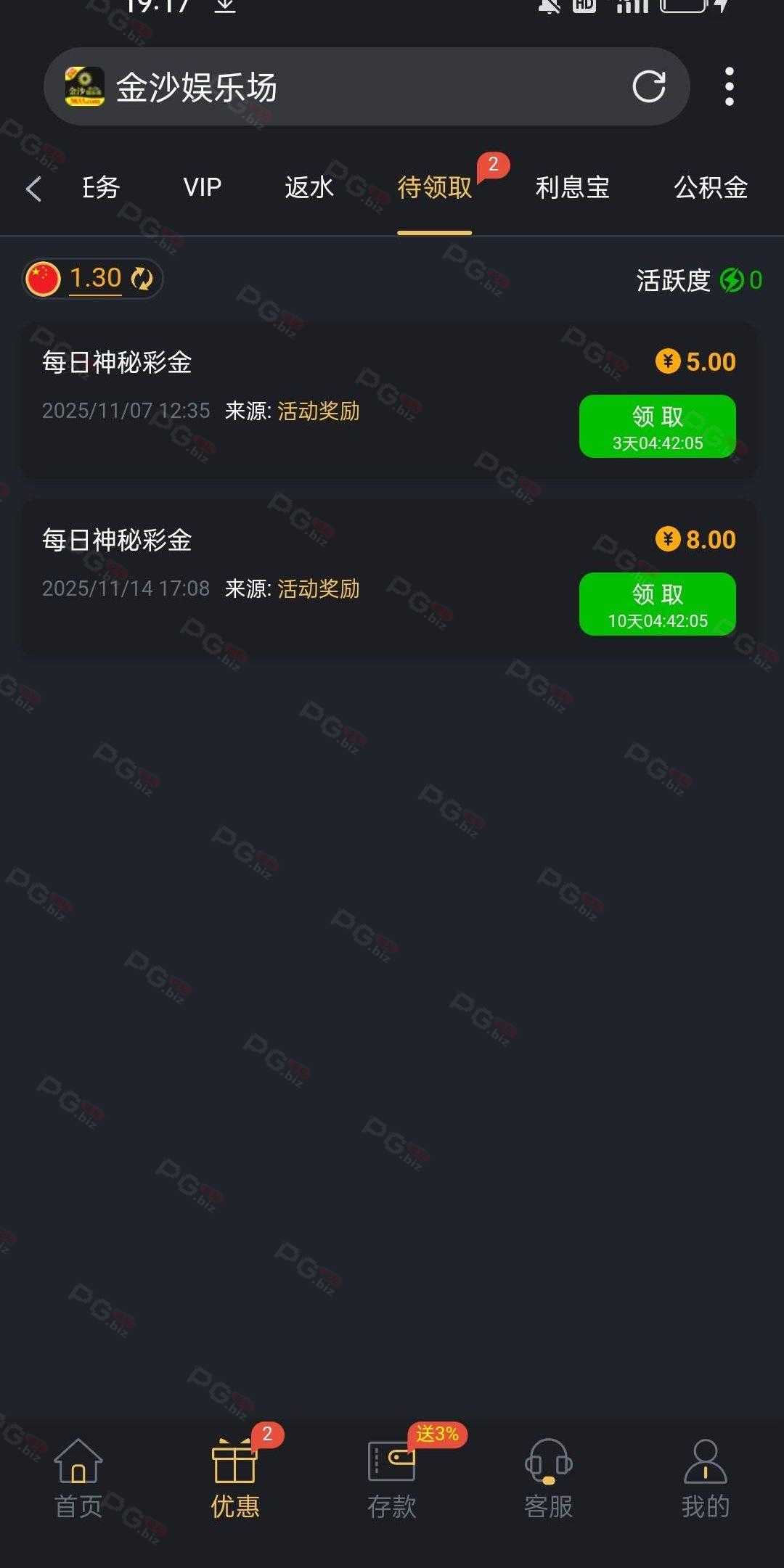Claim the 8.00 daily mystery bonus
This screenshot has height=1568, width=784.
(657, 604)
